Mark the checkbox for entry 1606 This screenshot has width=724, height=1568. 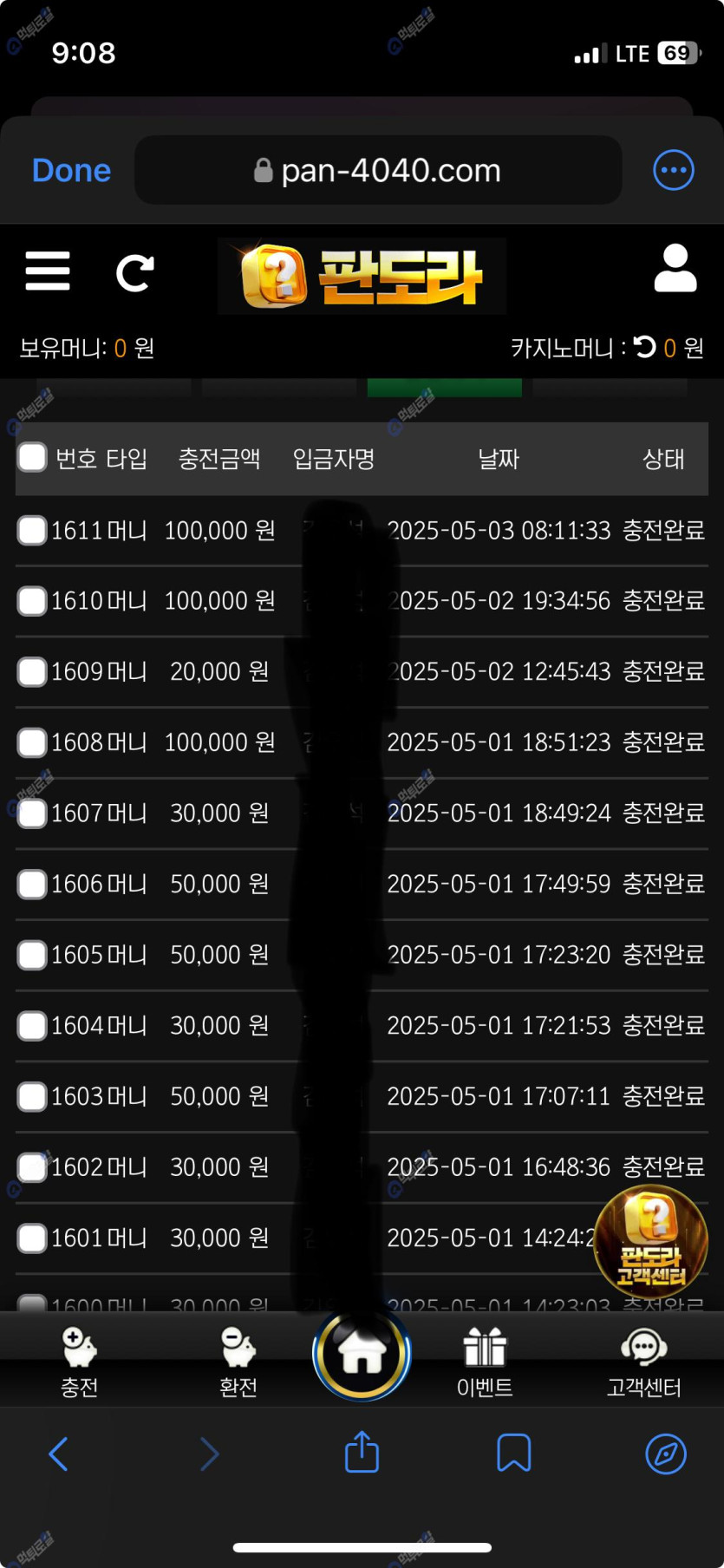32,884
